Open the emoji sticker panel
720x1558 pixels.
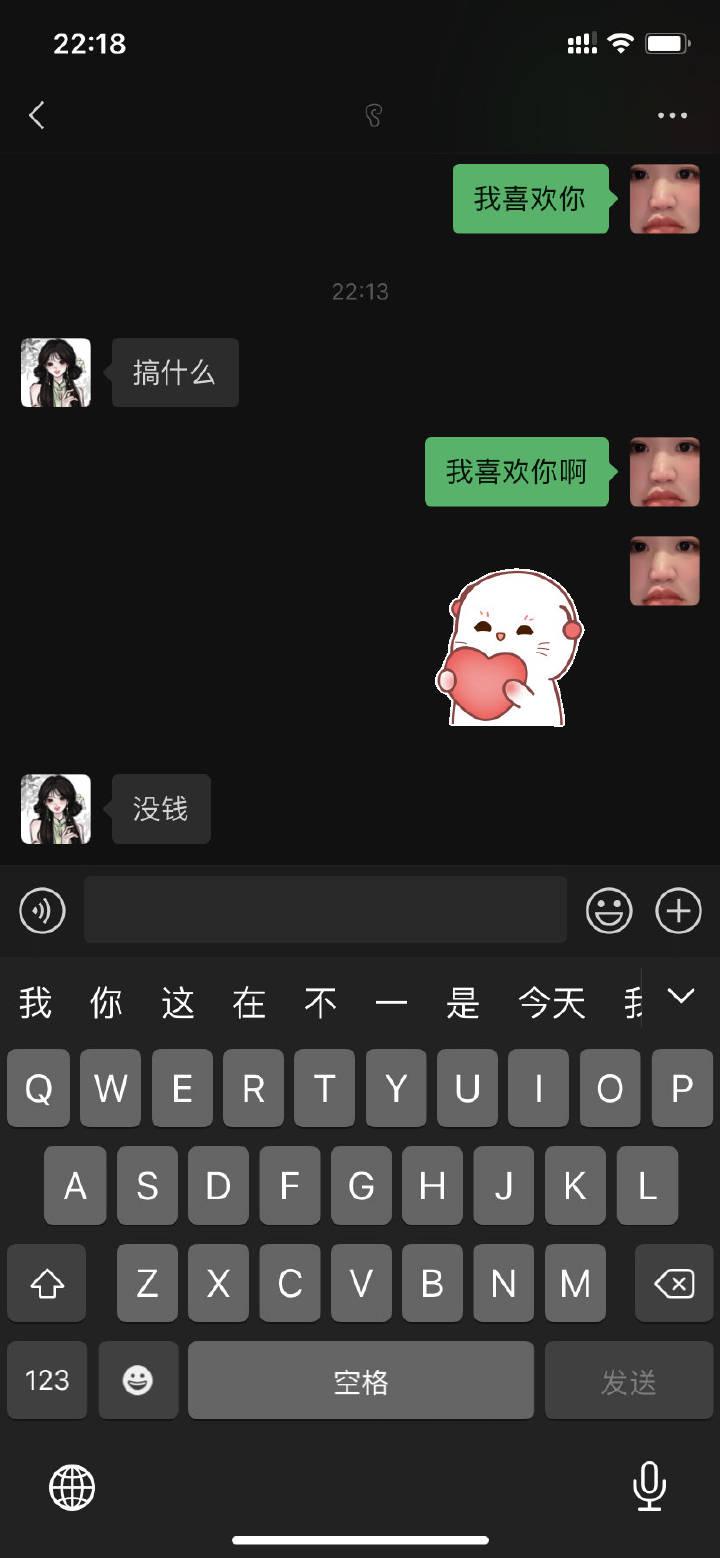pos(609,911)
